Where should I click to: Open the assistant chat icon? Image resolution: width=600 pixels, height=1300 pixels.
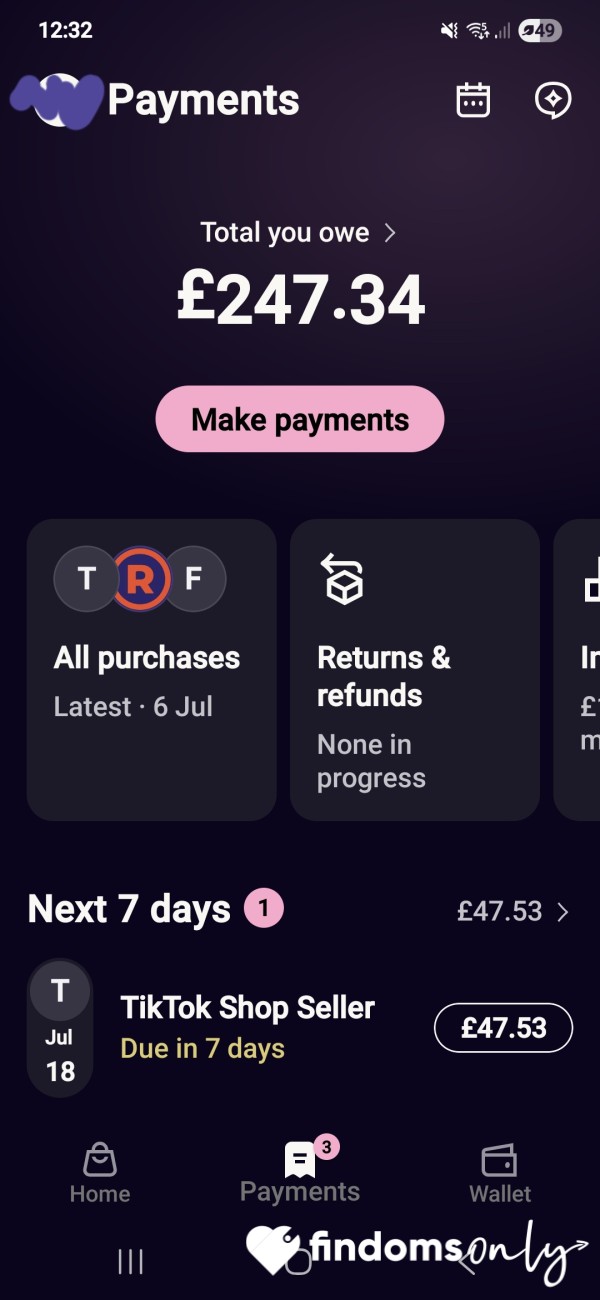(x=553, y=100)
